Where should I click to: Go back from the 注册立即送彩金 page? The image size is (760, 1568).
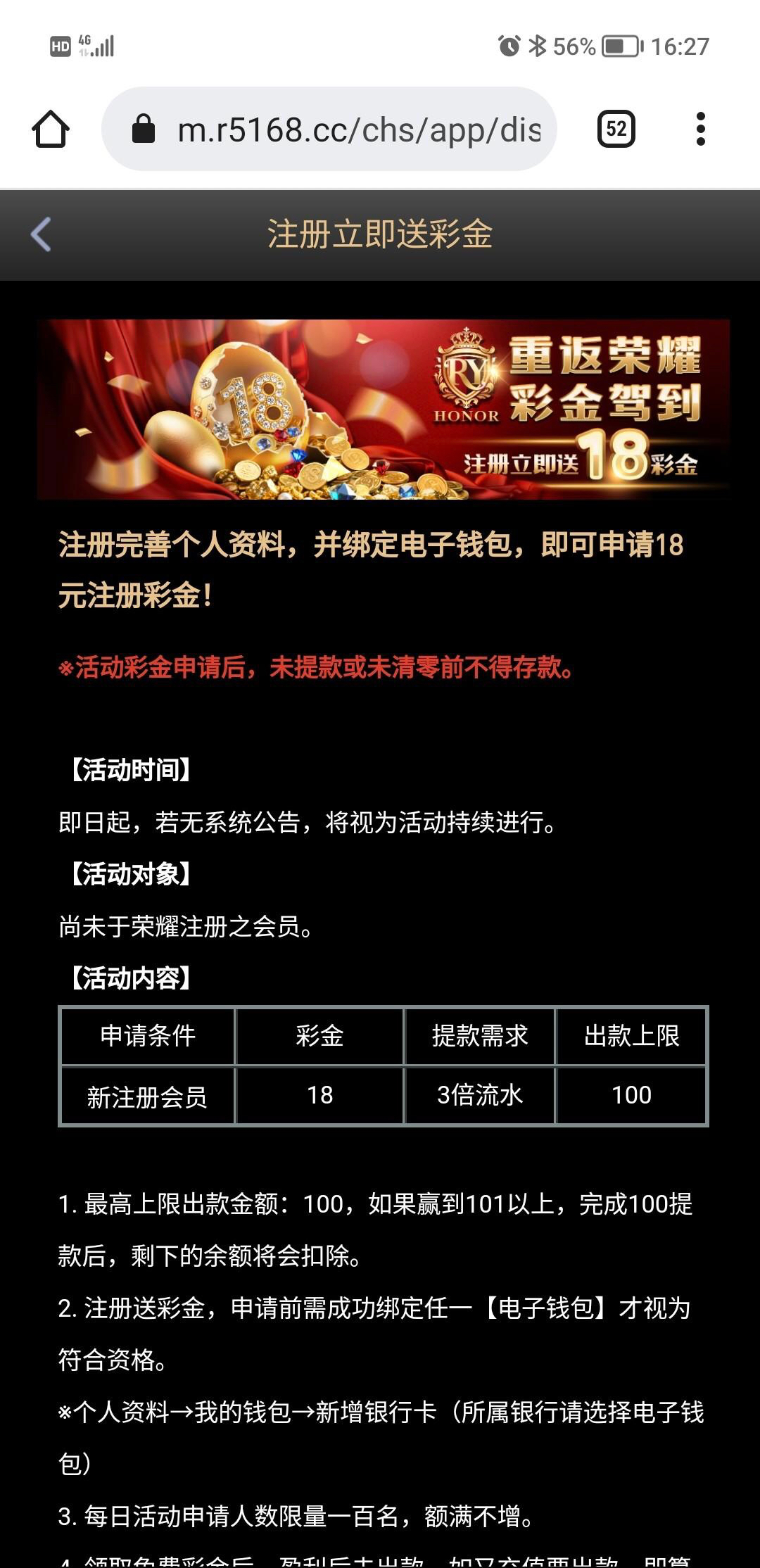(x=41, y=234)
